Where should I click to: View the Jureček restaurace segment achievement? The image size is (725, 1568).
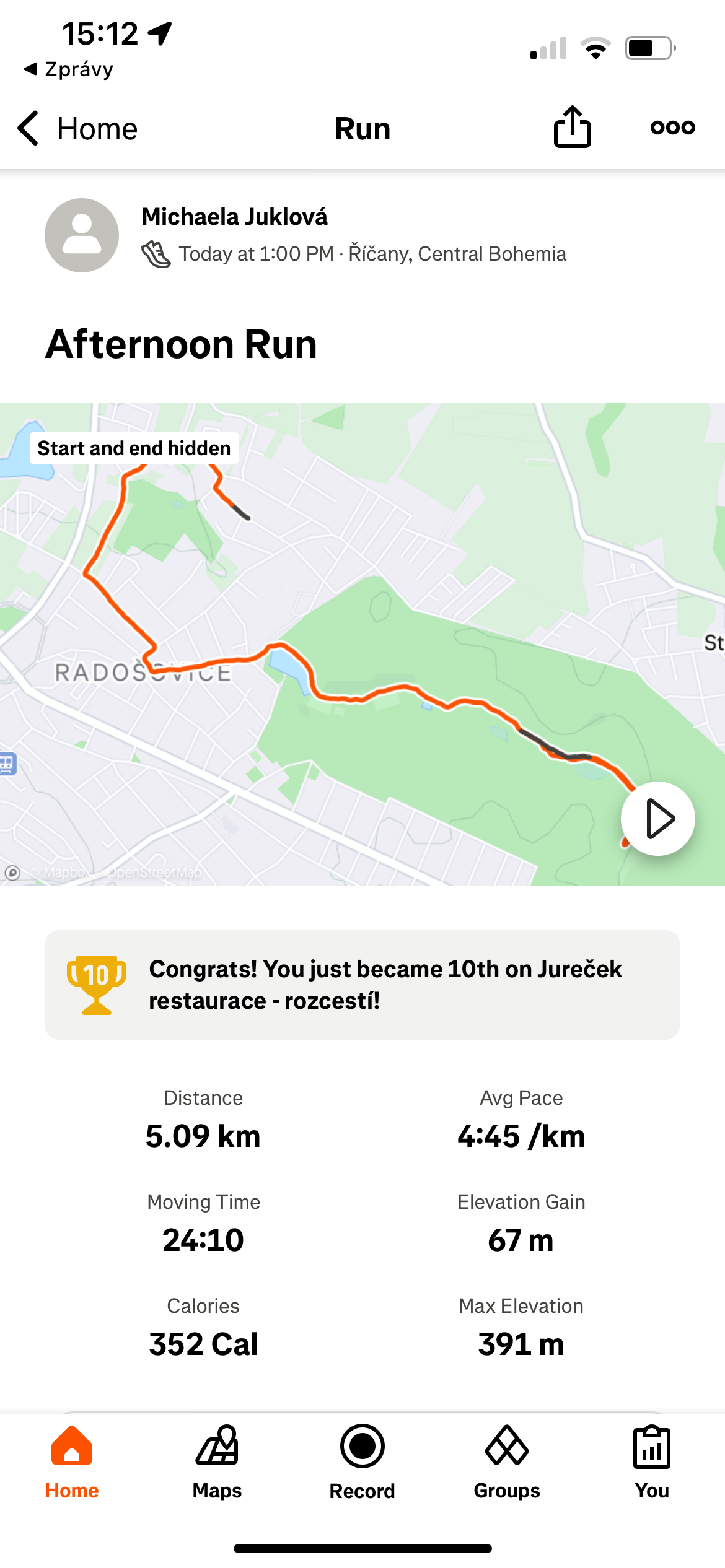362,985
